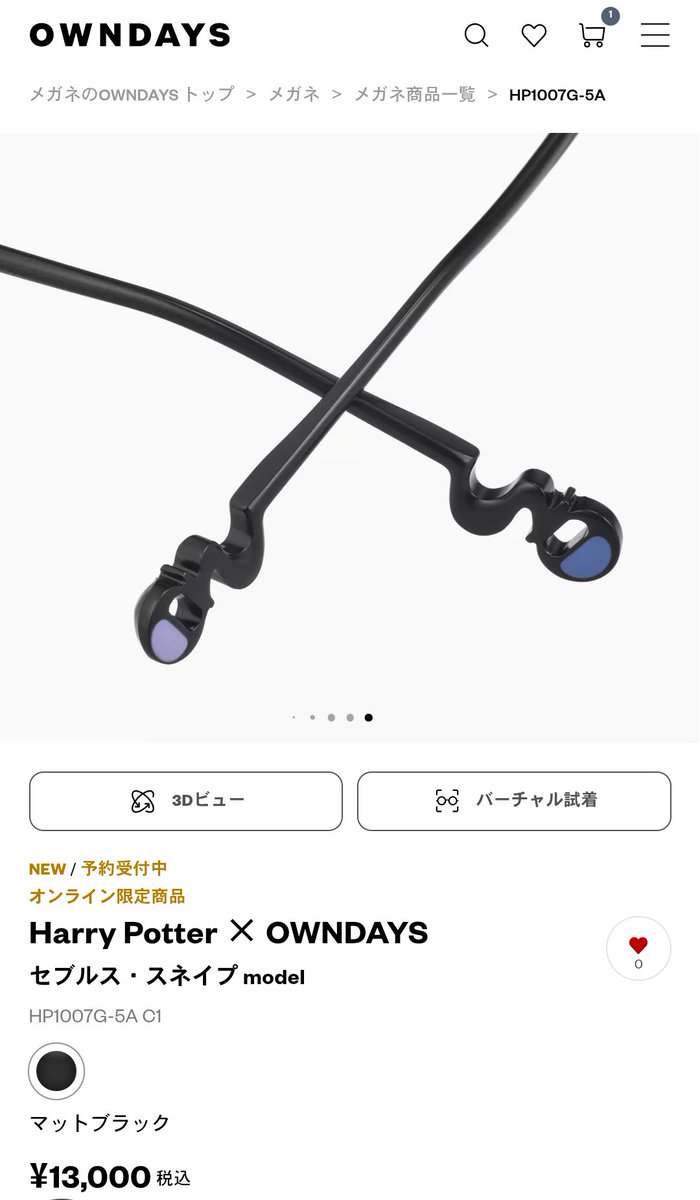Open the search icon in the header
The image size is (700, 1200).
coord(477,36)
